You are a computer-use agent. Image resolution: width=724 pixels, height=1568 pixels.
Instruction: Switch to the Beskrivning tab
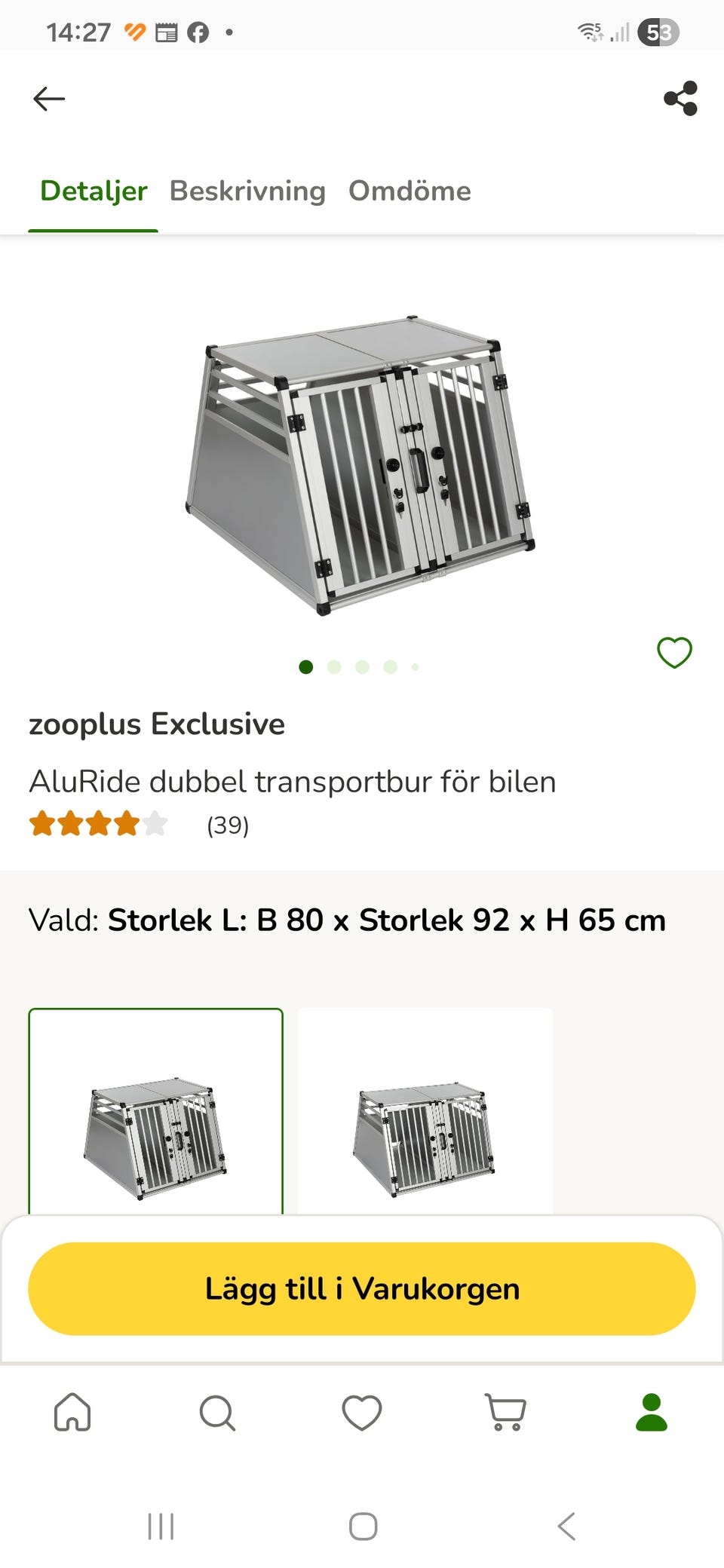[x=247, y=191]
